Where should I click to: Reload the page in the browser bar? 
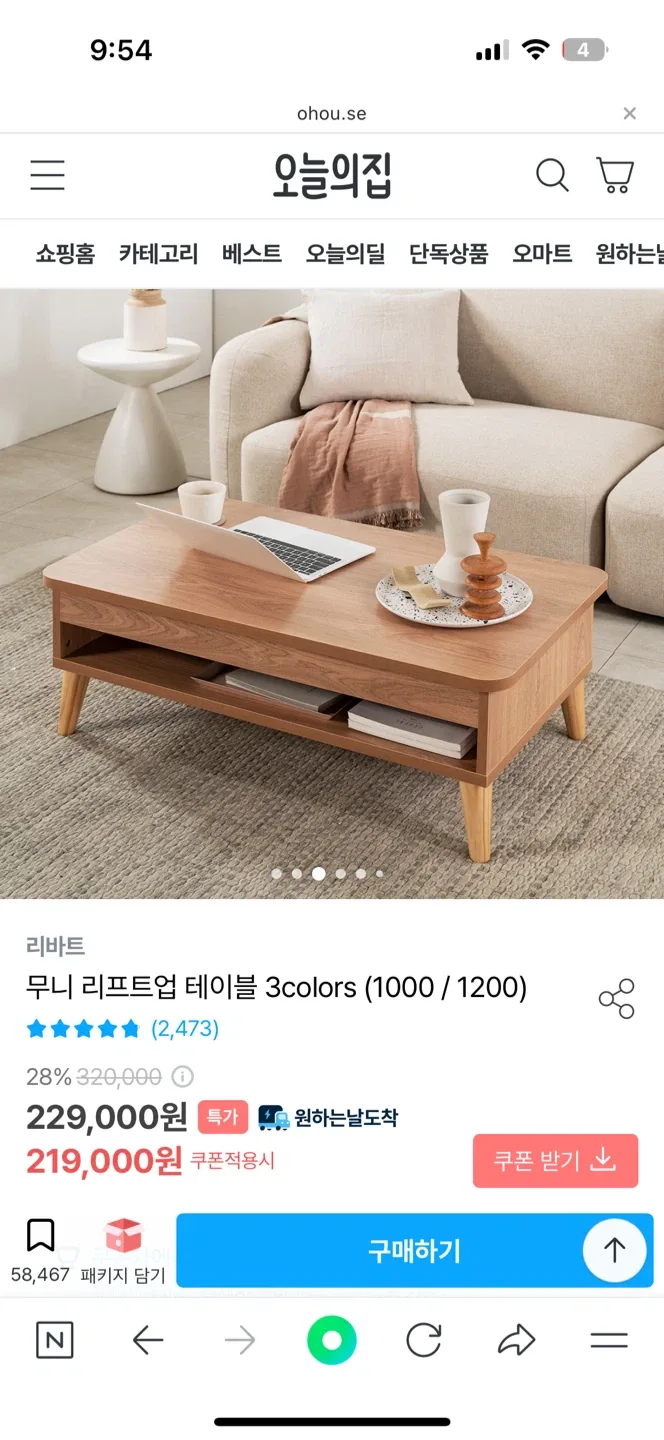423,1341
